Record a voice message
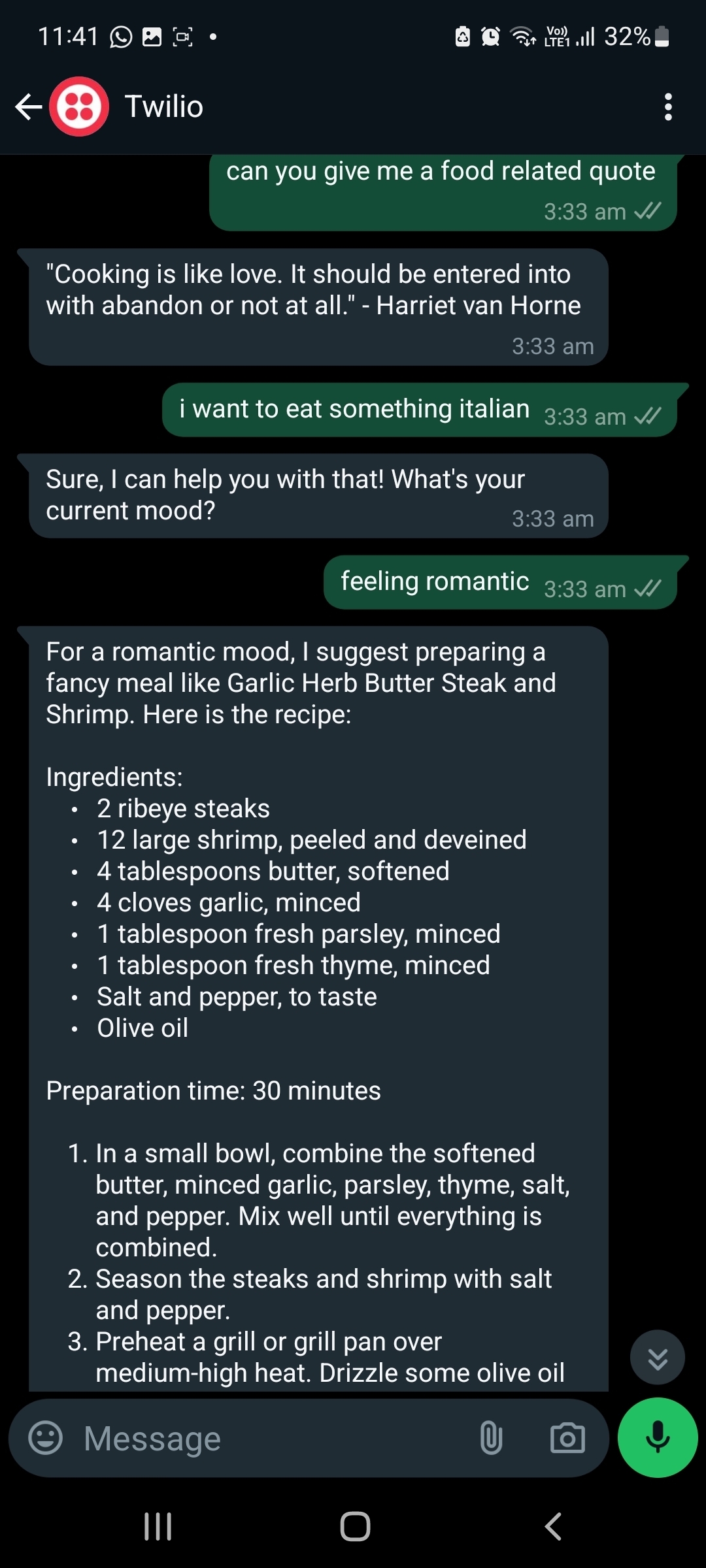Screen dimensions: 706x1568 657,1438
